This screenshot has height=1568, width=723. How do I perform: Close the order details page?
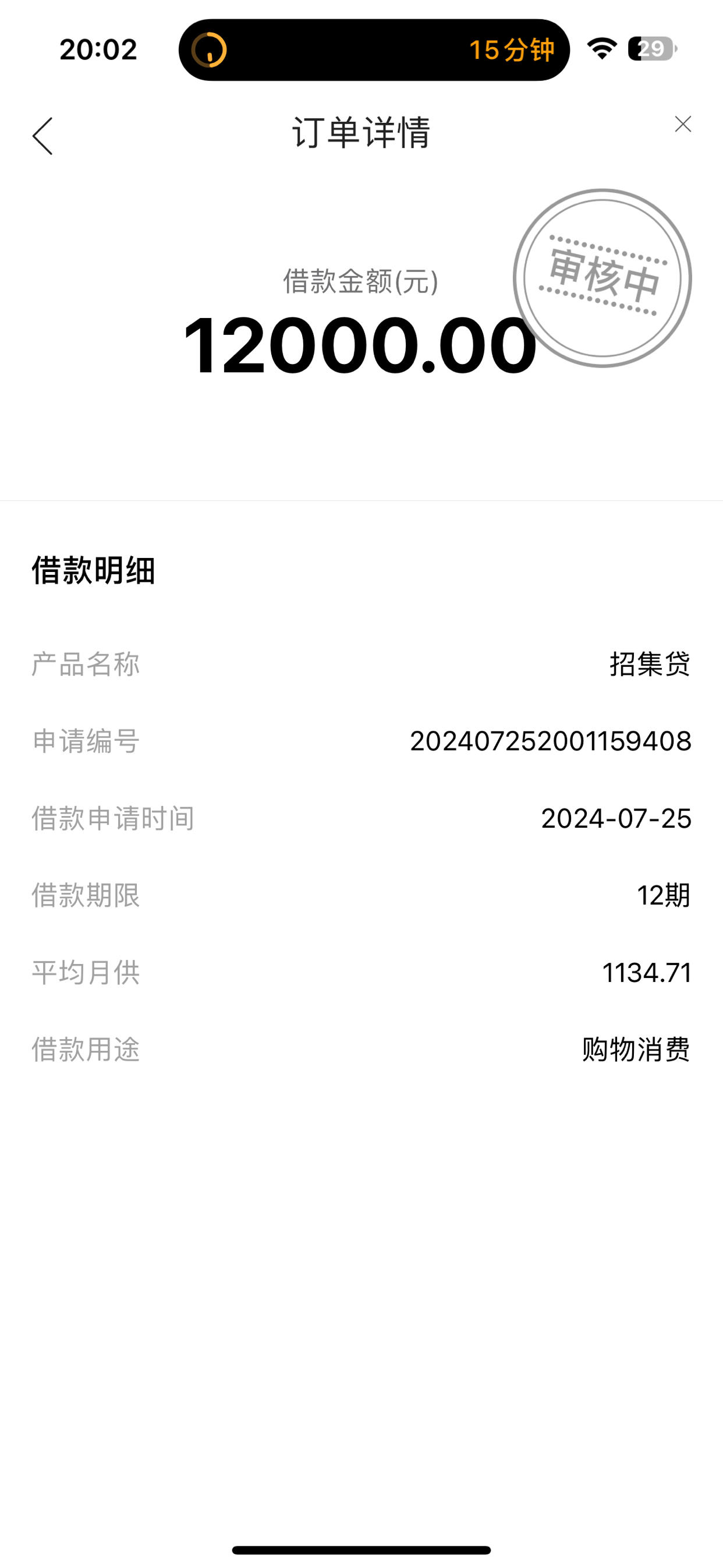(683, 124)
